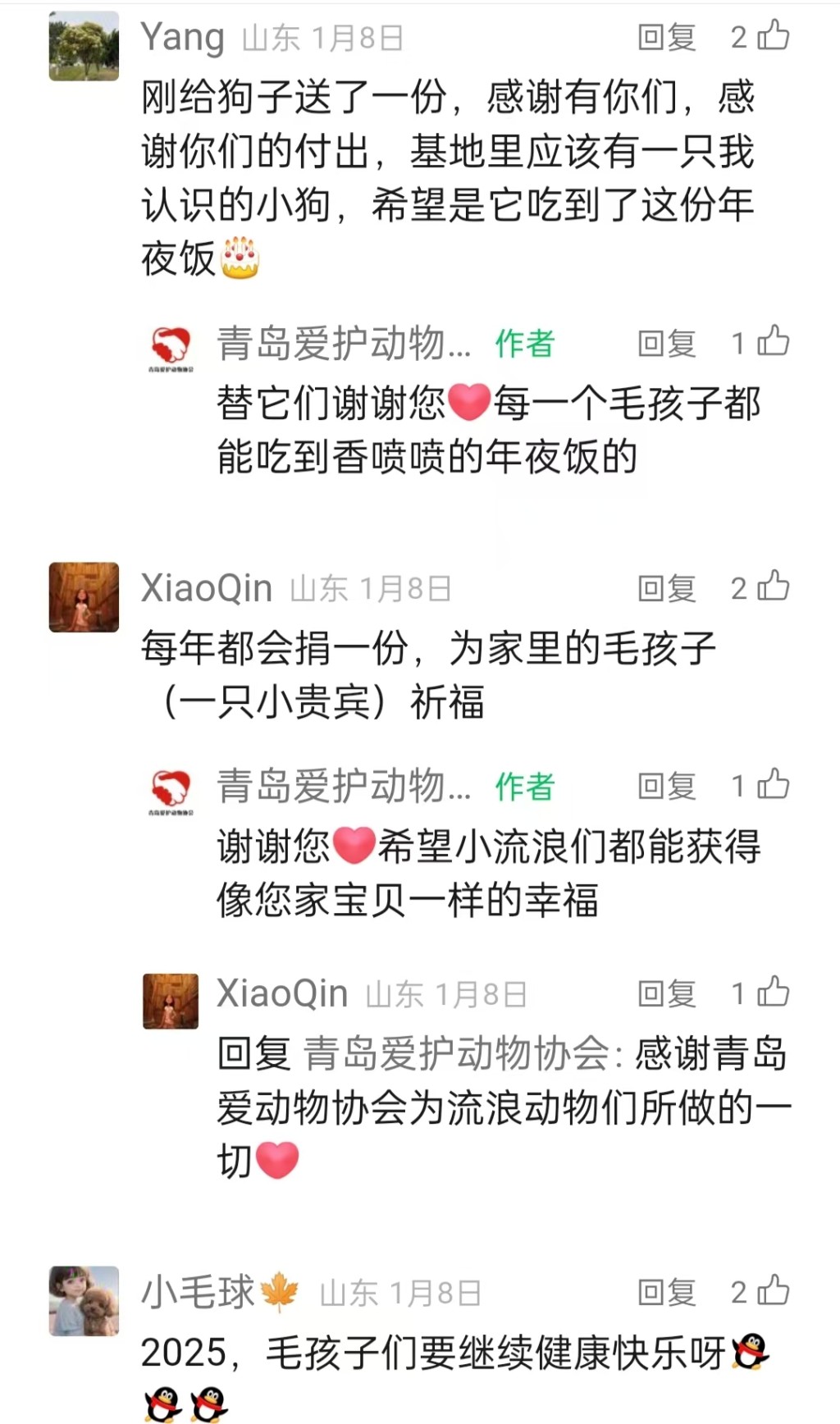Like the author's 替它们谢谢您 reply
840x1424 pixels.
click(773, 342)
